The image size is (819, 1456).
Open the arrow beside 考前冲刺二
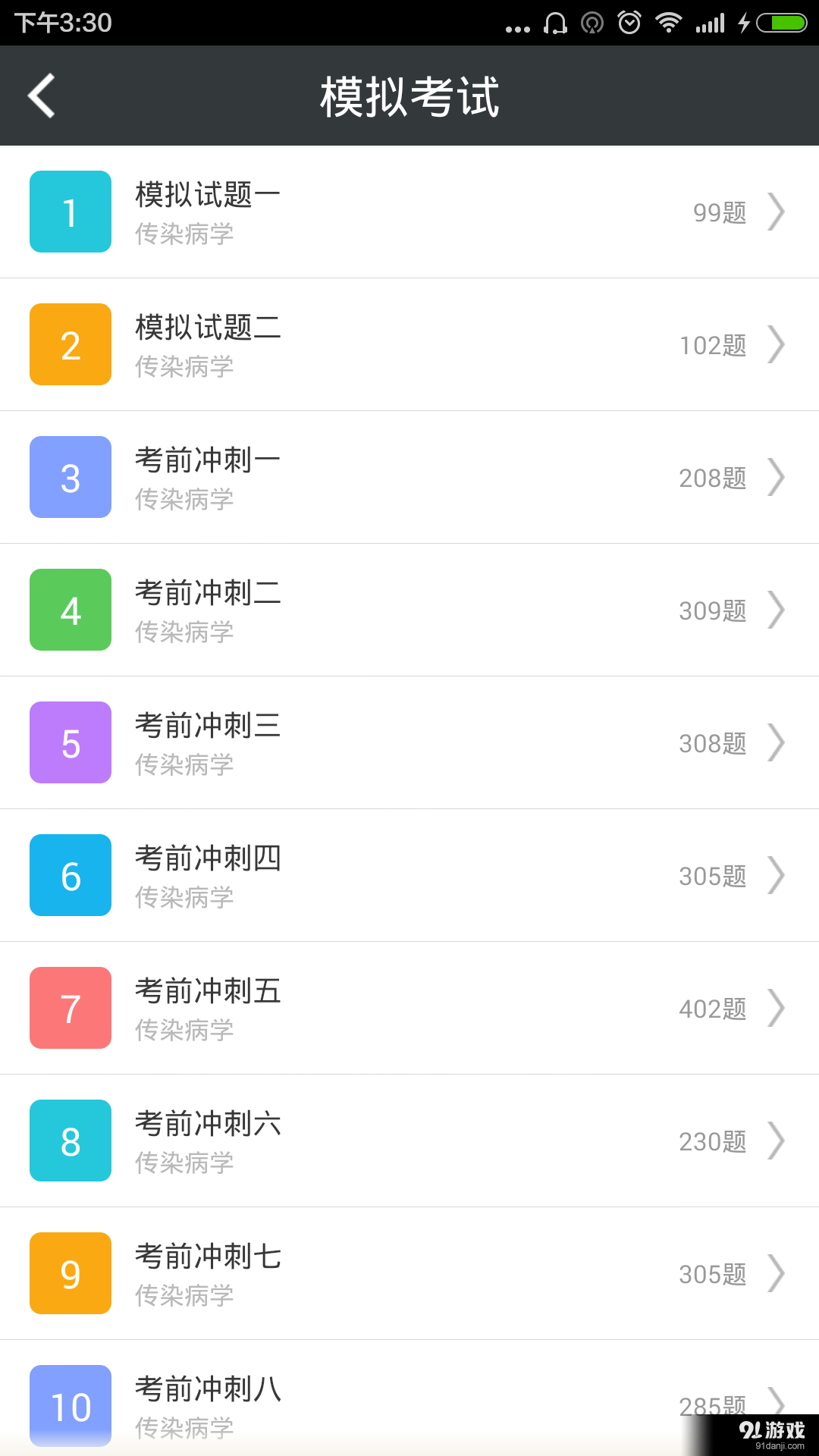pos(777,610)
